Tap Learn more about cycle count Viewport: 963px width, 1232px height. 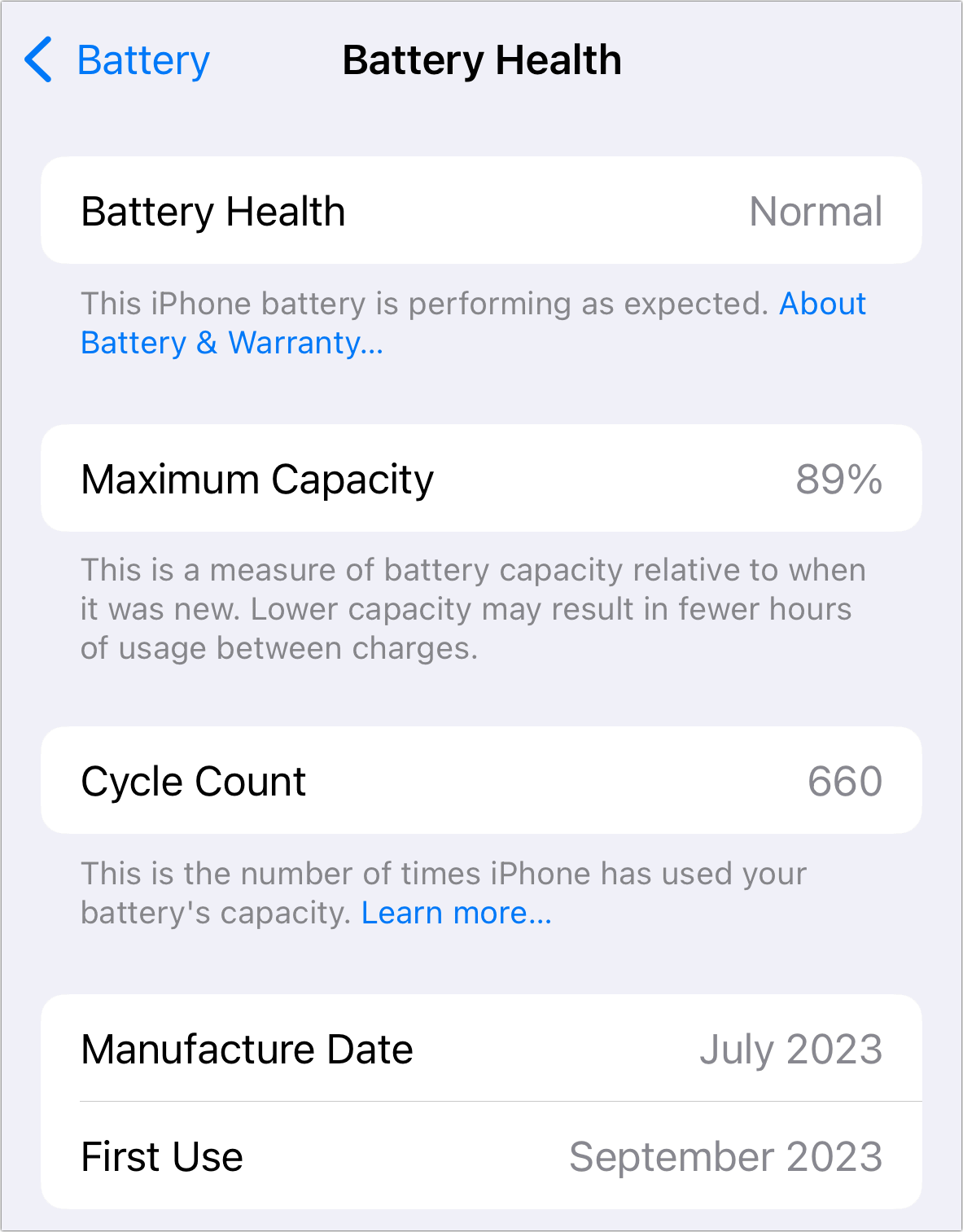tap(456, 913)
